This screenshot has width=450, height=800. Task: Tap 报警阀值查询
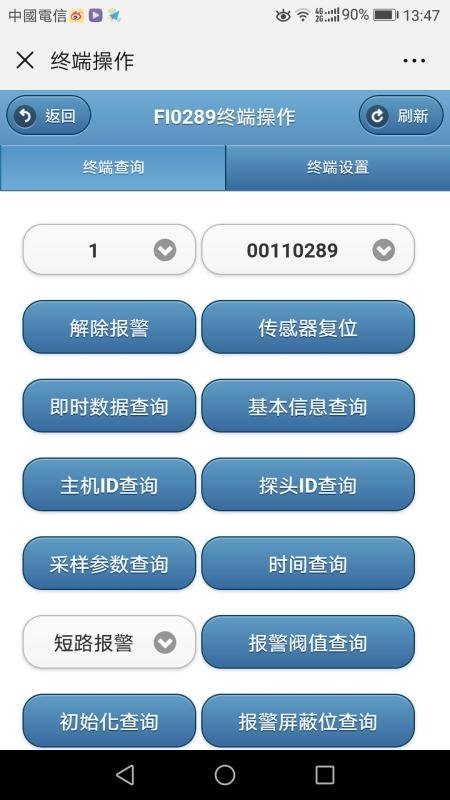(308, 642)
